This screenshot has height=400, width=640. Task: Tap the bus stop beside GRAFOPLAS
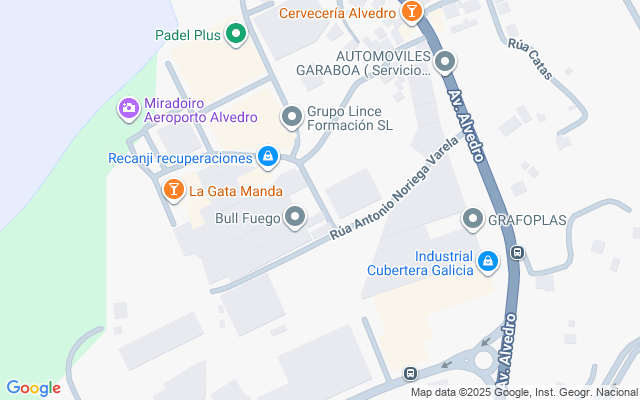[x=516, y=252]
